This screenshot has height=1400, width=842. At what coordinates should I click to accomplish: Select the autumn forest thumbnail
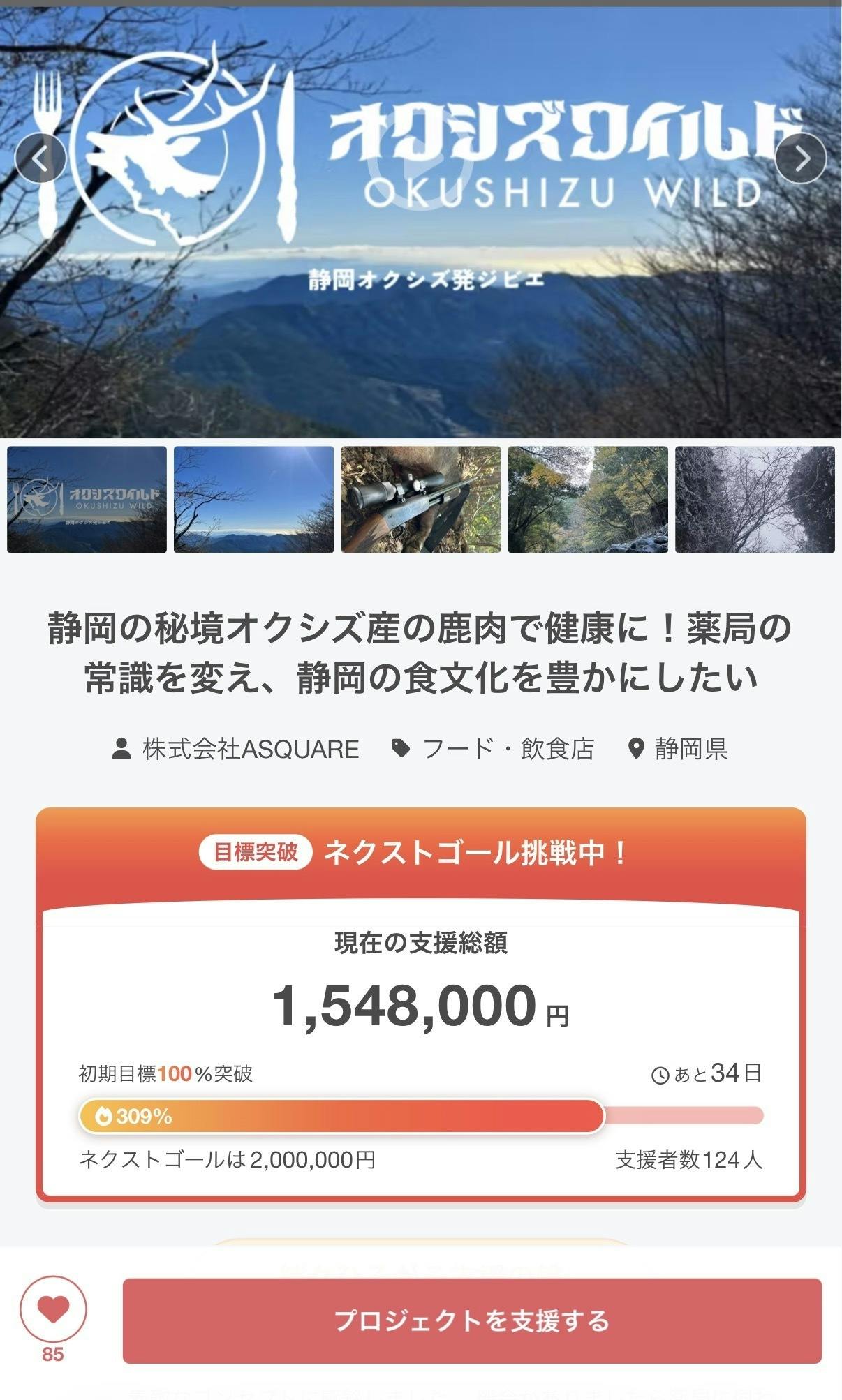tap(588, 500)
